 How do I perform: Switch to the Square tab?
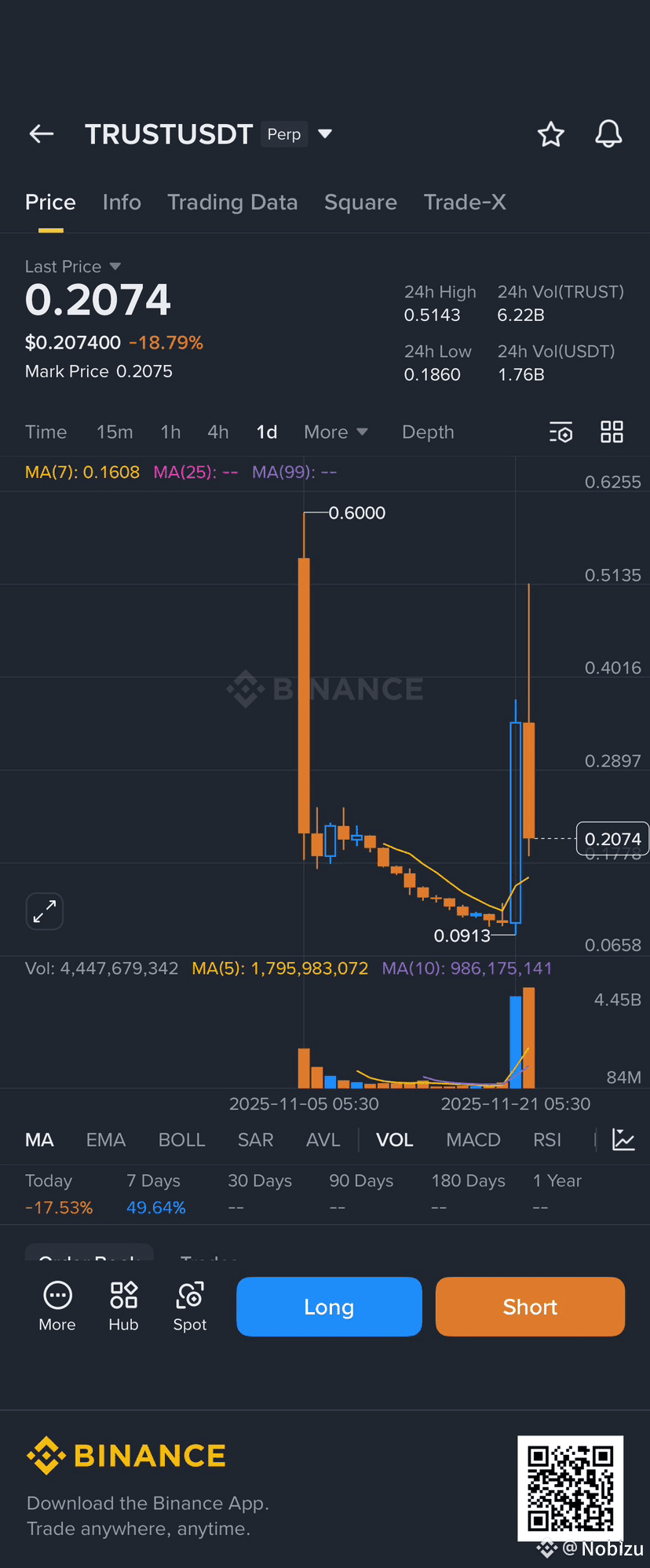(360, 202)
